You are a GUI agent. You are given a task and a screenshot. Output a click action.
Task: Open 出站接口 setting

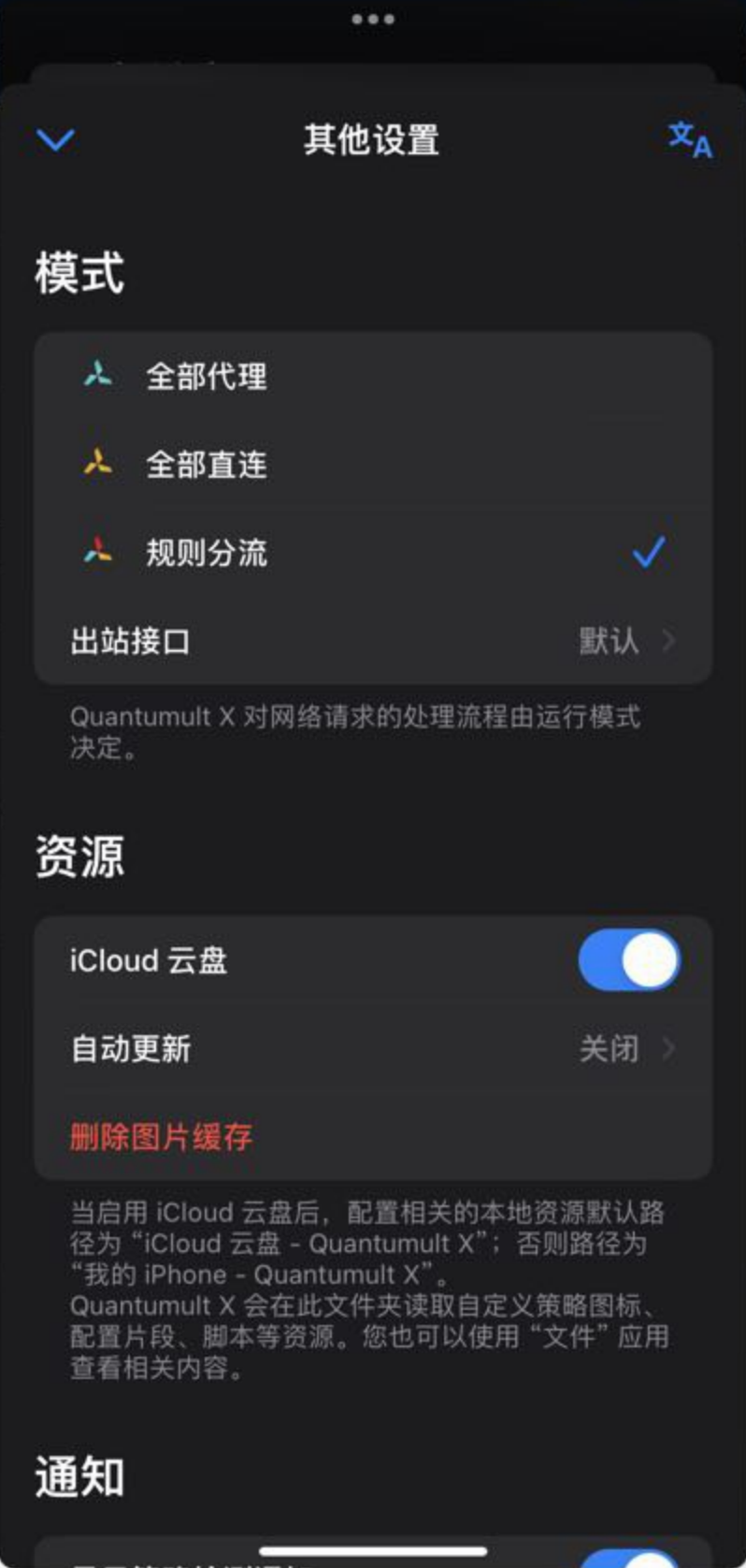(x=372, y=641)
